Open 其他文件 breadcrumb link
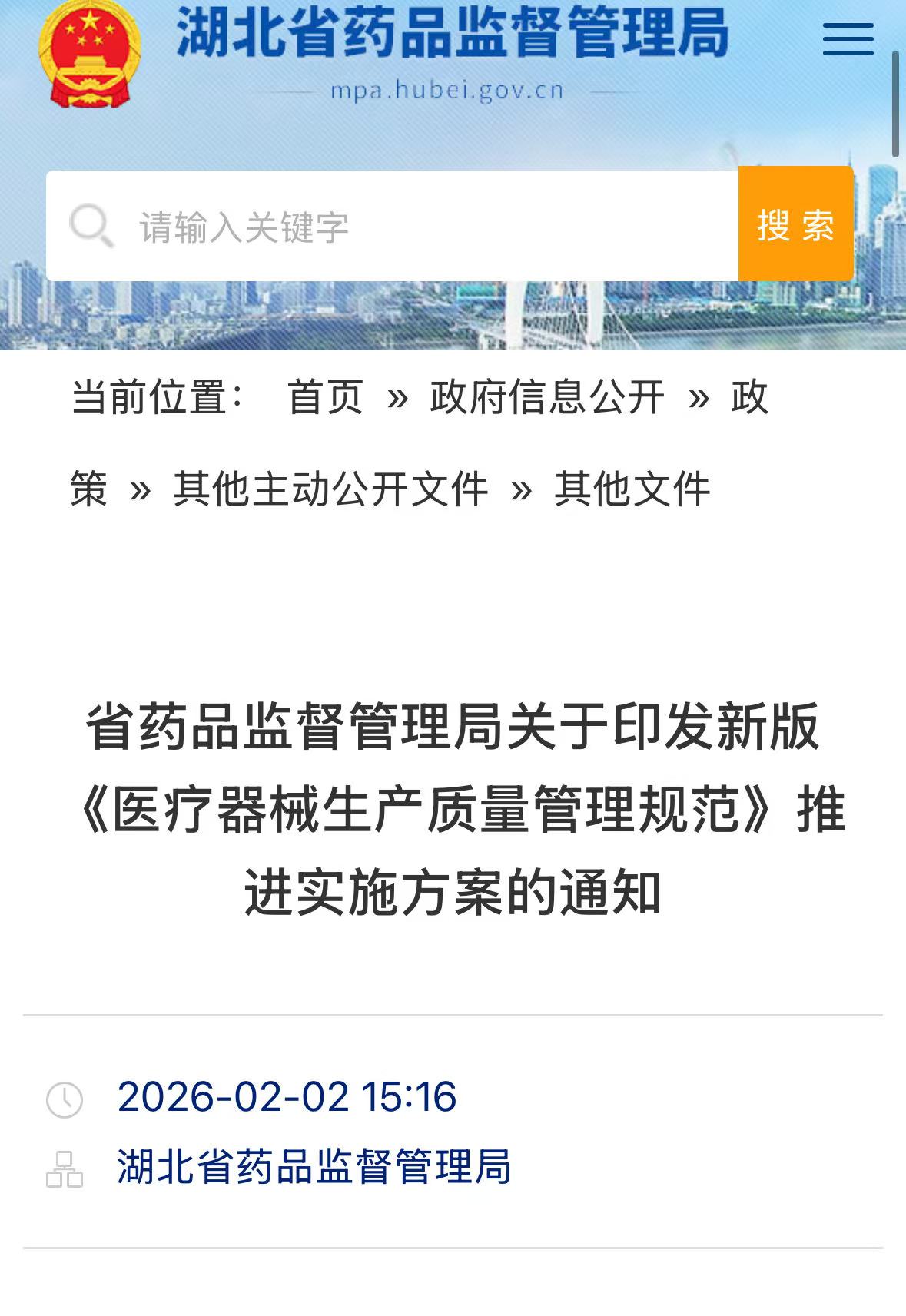Viewport: 906px width, 1316px height. (632, 489)
